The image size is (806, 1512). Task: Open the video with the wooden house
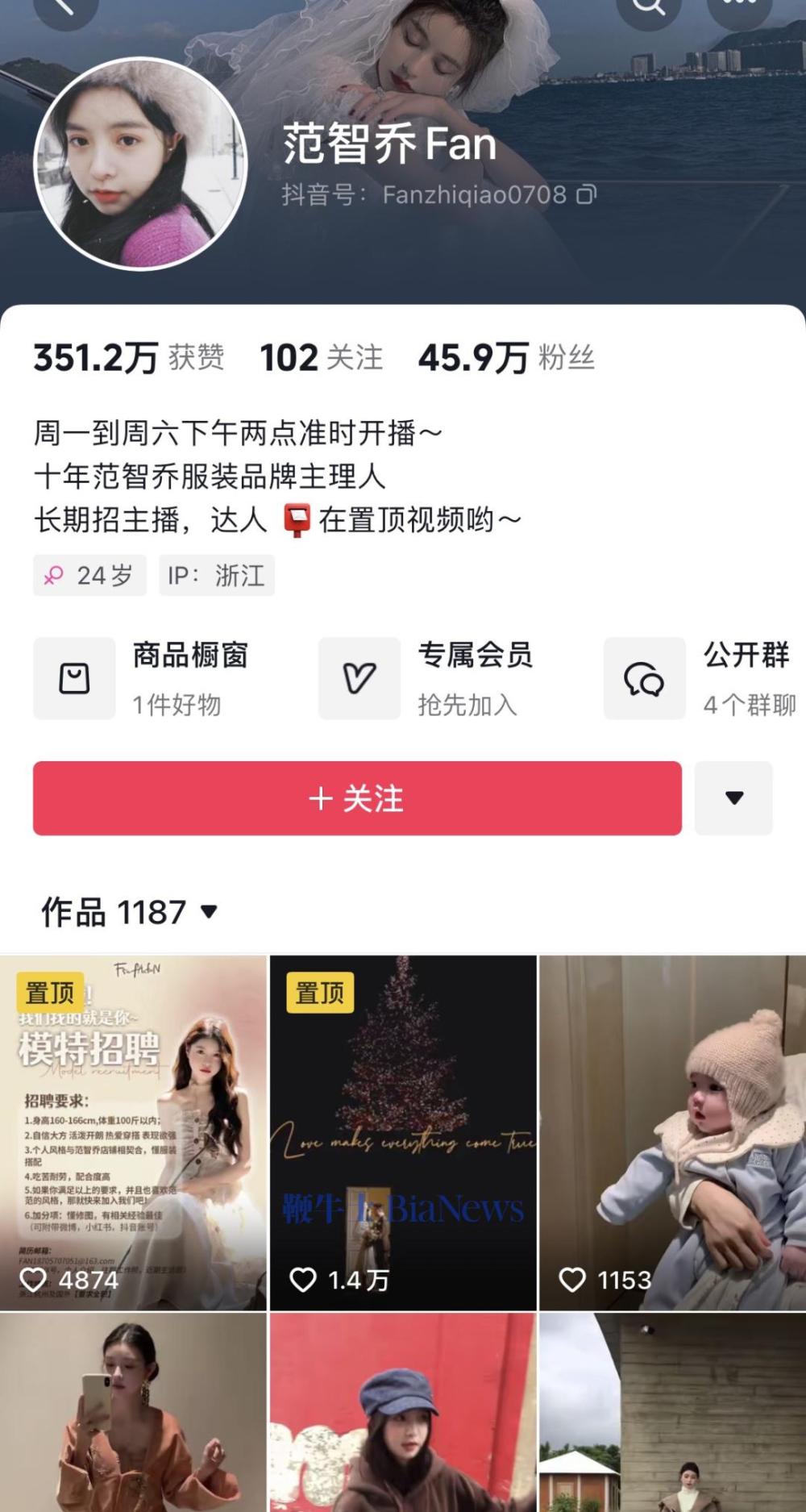672,1411
